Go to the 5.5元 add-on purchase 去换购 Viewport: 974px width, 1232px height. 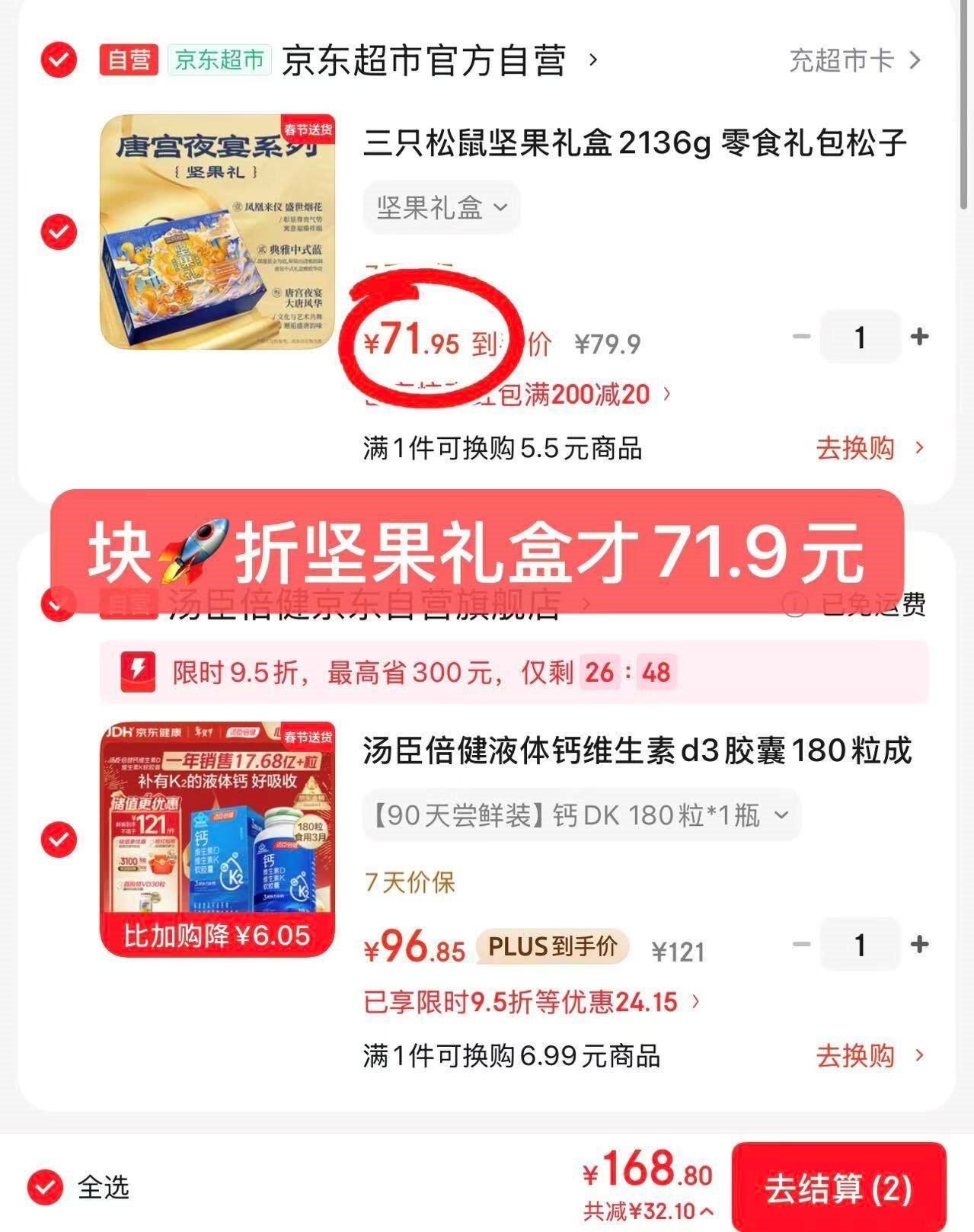coord(868,448)
